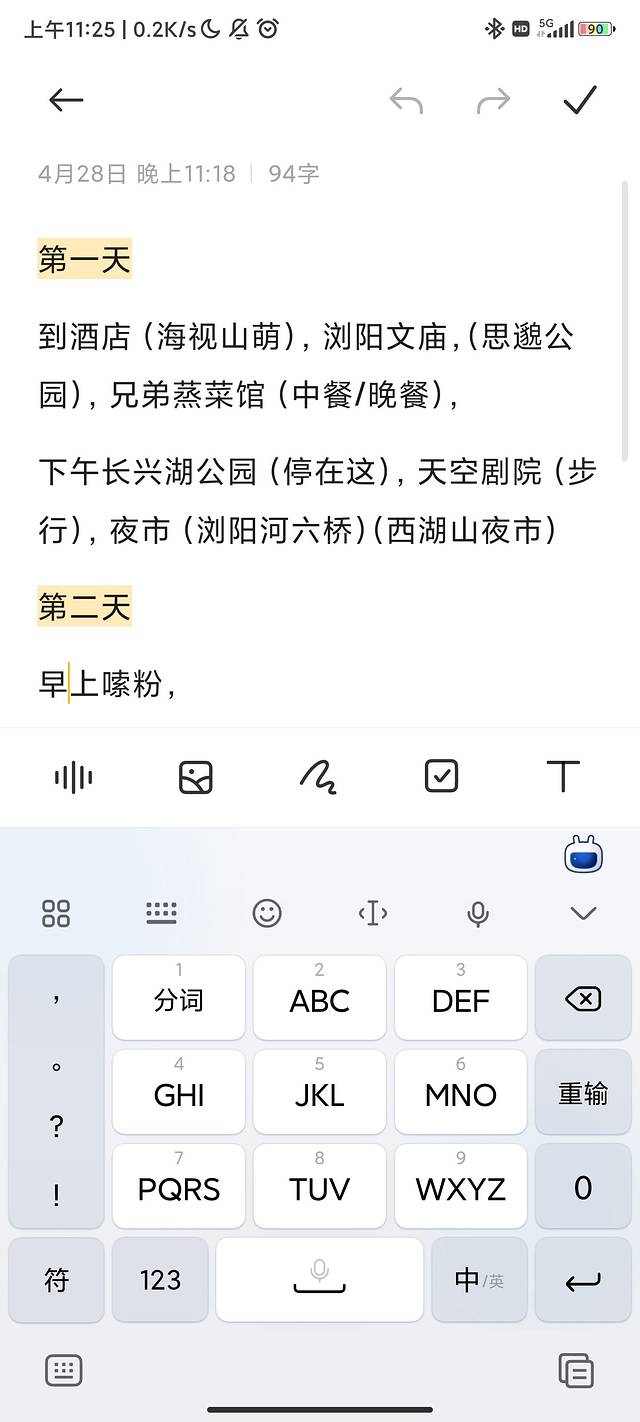Go back from the note editor
Image resolution: width=640 pixels, height=1422 pixels.
click(66, 100)
